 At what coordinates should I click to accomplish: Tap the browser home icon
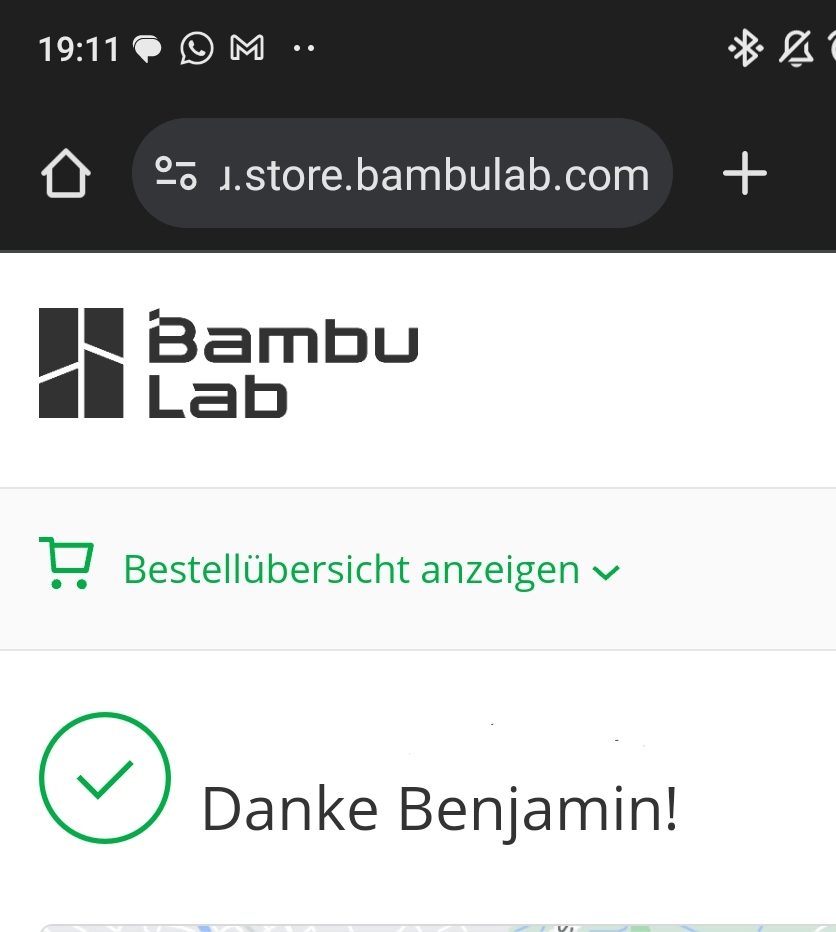(66, 175)
